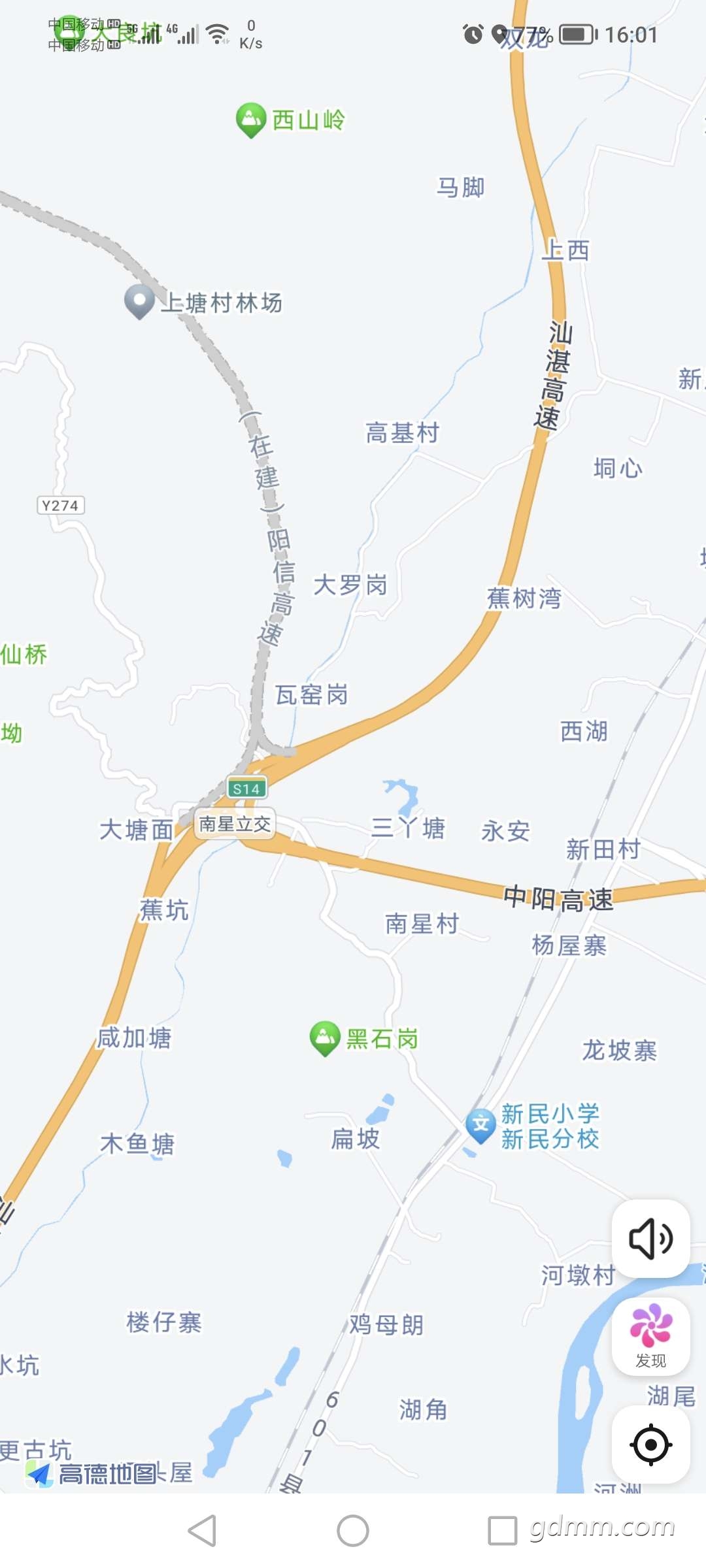Go to the home screen

353,1530
